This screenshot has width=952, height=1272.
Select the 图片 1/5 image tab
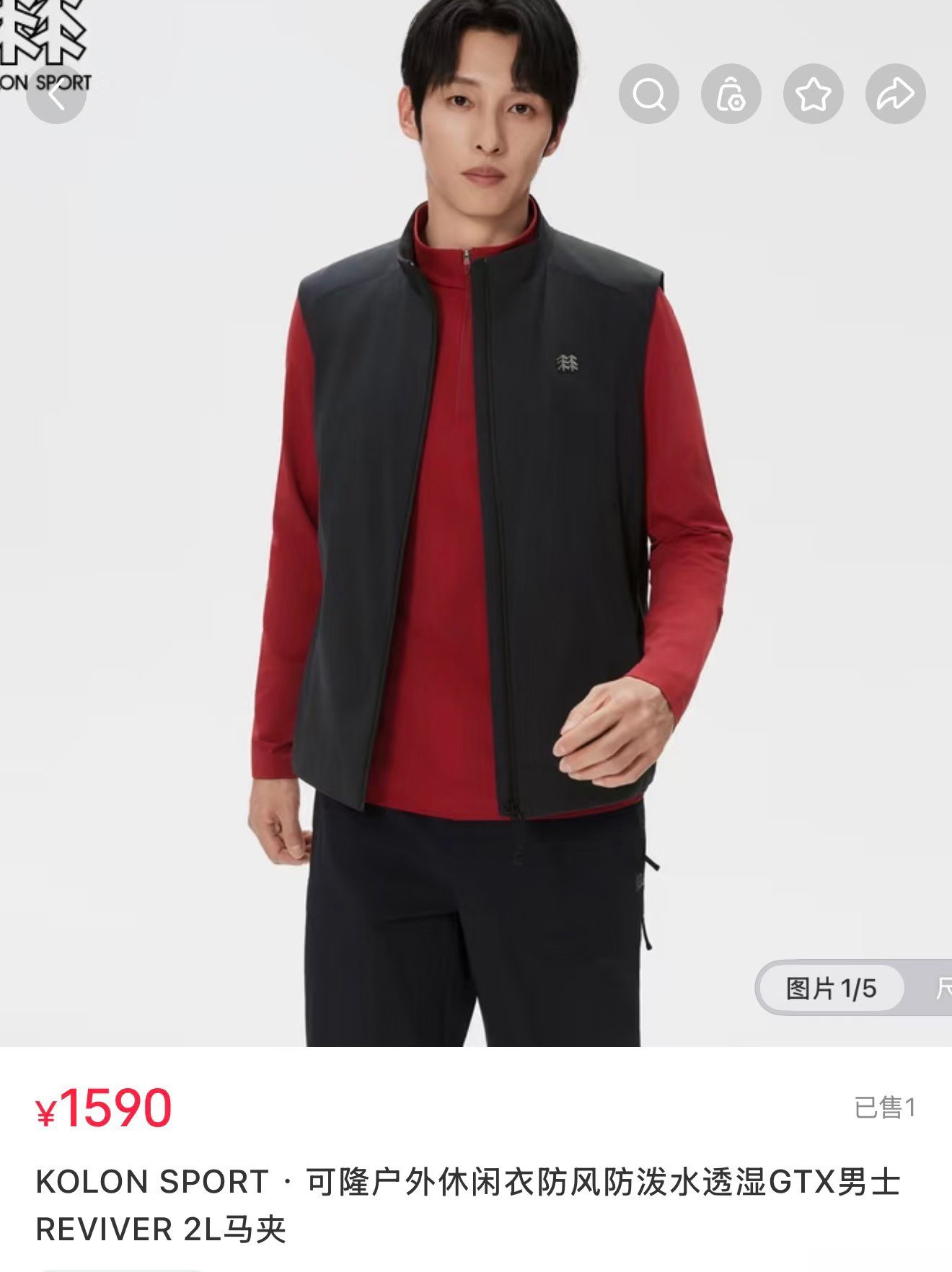click(831, 988)
